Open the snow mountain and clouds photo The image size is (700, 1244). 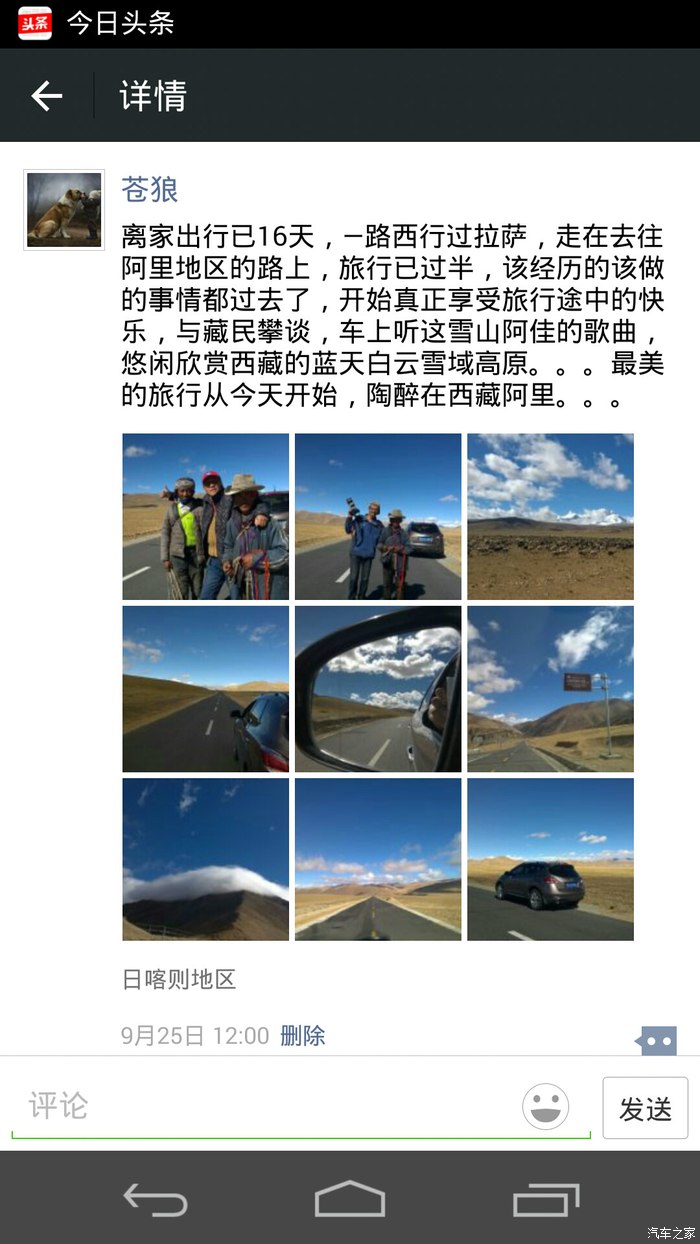(x=550, y=516)
